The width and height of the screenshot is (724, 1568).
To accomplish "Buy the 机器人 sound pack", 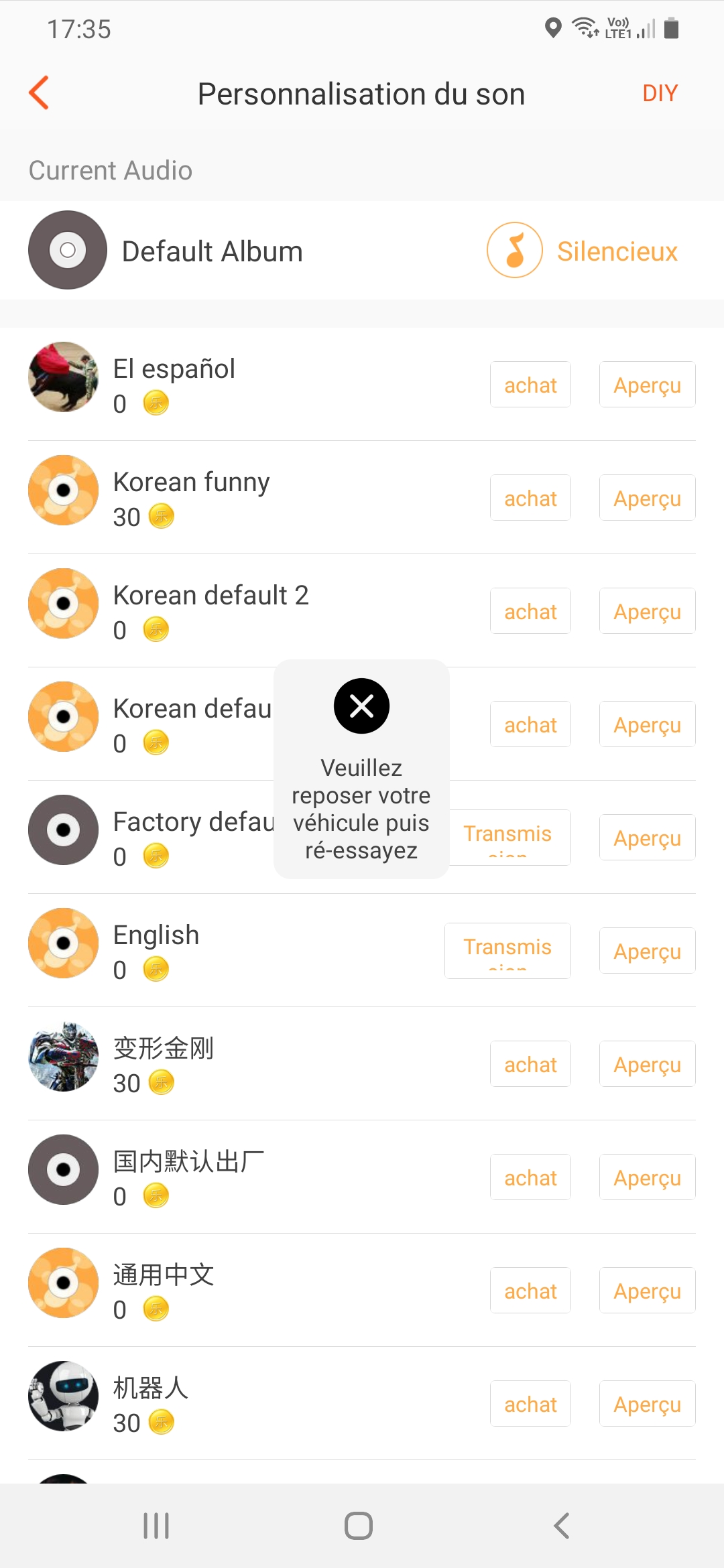I will 530,1404.
